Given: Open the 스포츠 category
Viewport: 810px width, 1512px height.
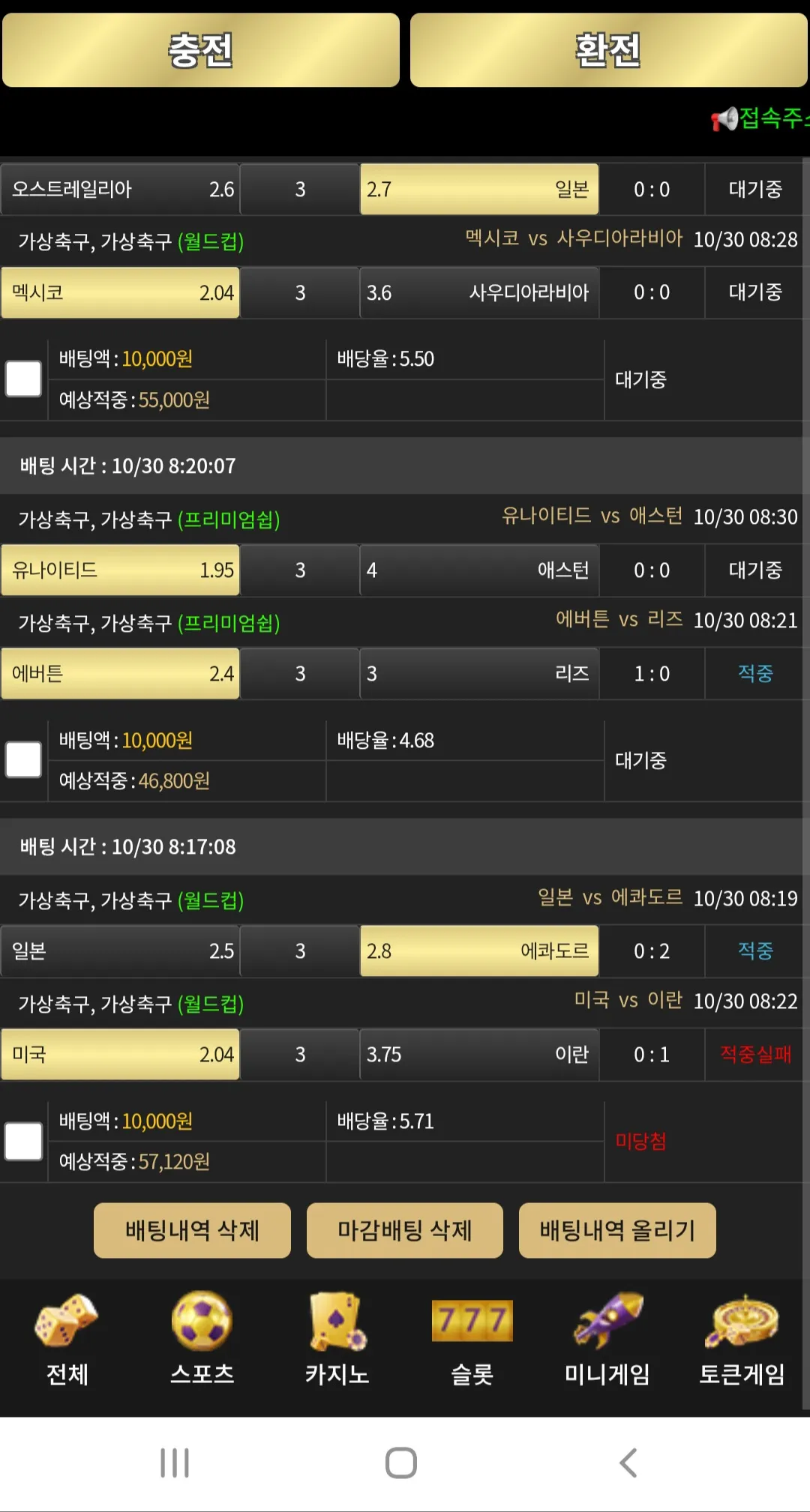Looking at the screenshot, I should [202, 1340].
